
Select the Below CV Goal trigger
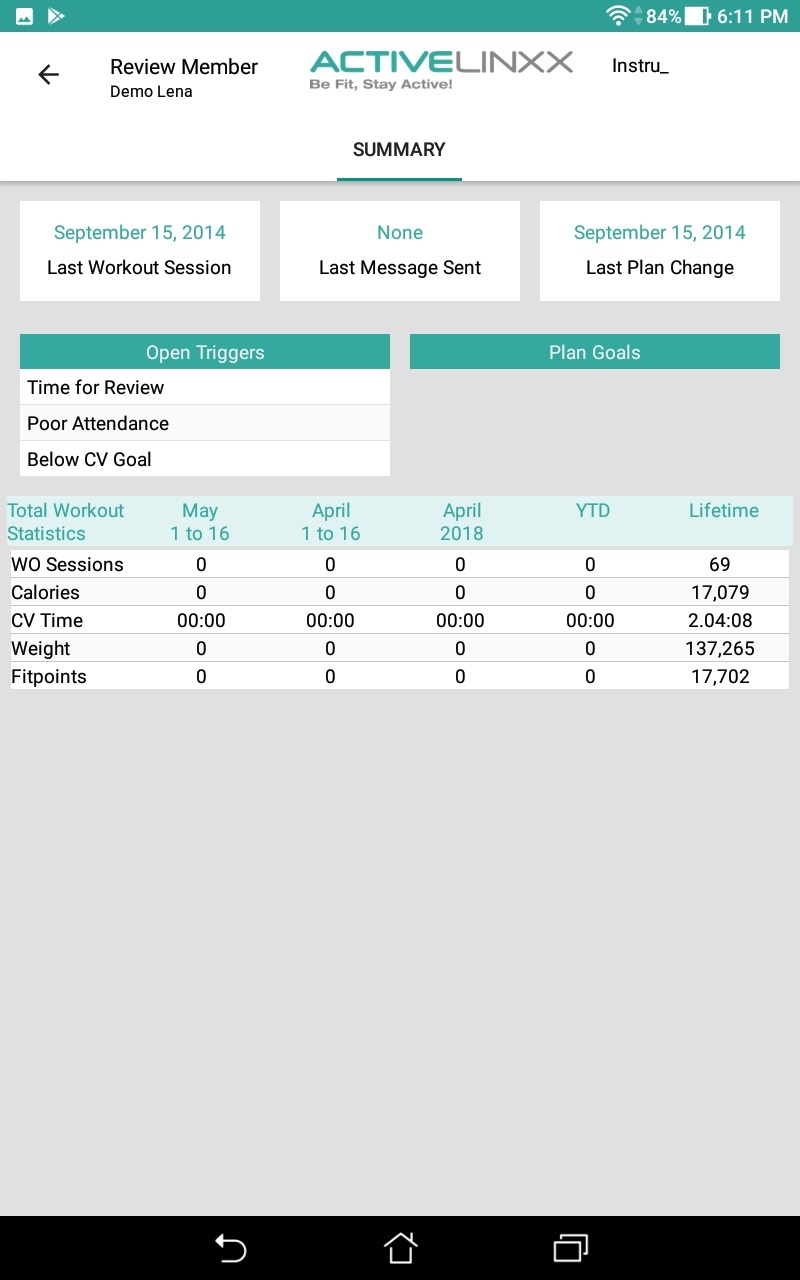tap(204, 459)
